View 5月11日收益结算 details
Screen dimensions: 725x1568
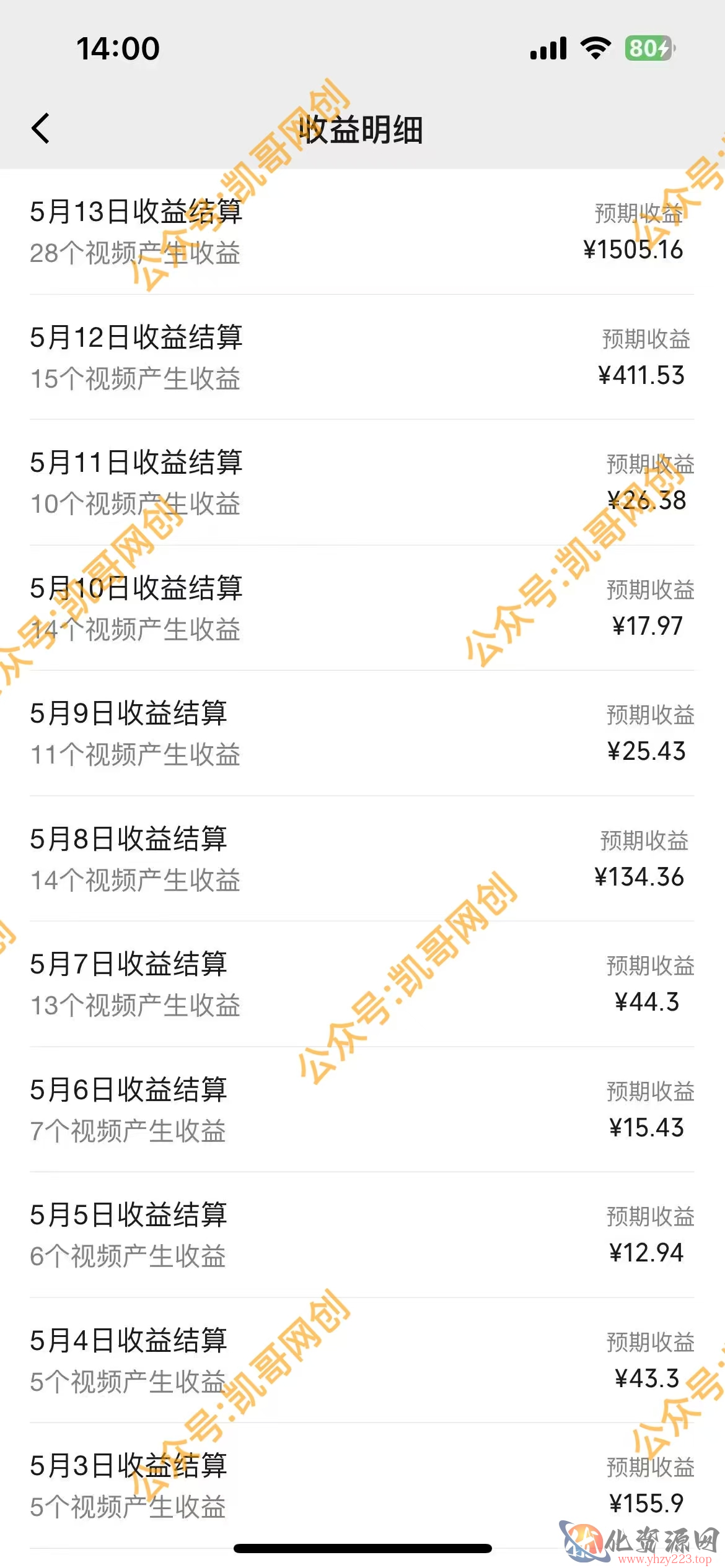click(362, 482)
